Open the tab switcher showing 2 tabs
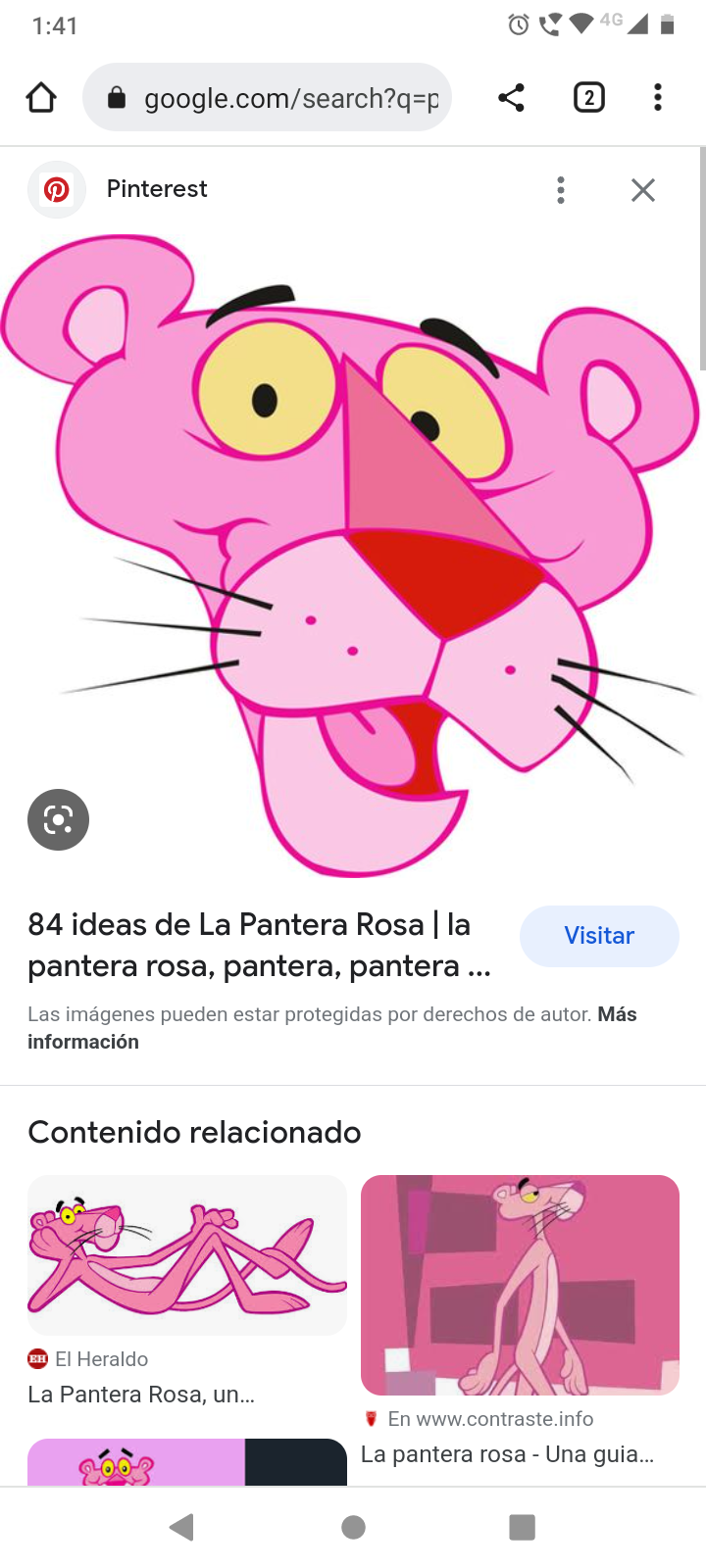This screenshot has width=706, height=1568. pos(588,97)
